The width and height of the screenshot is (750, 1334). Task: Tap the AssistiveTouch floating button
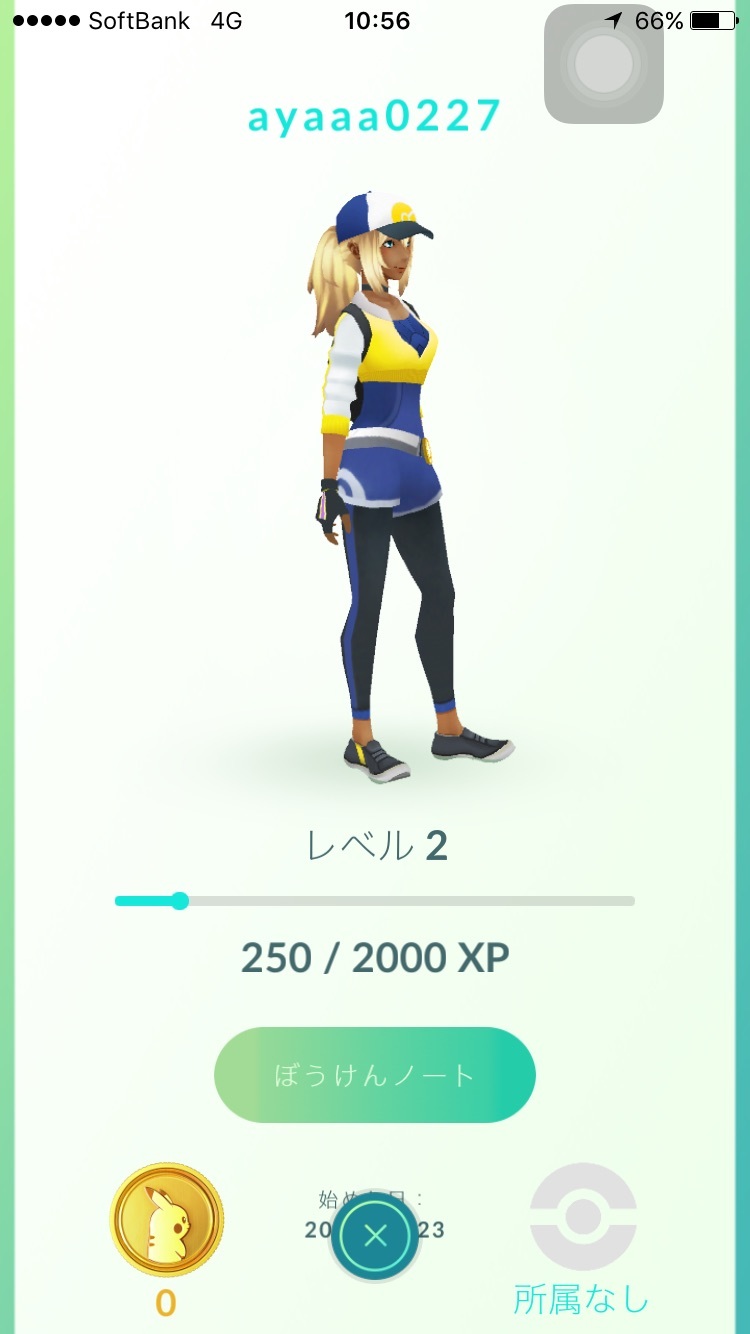click(604, 64)
